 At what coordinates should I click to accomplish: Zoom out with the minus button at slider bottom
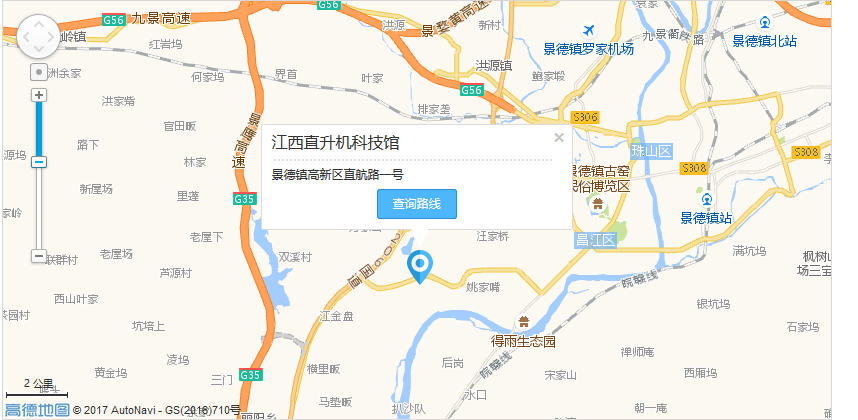point(39,256)
